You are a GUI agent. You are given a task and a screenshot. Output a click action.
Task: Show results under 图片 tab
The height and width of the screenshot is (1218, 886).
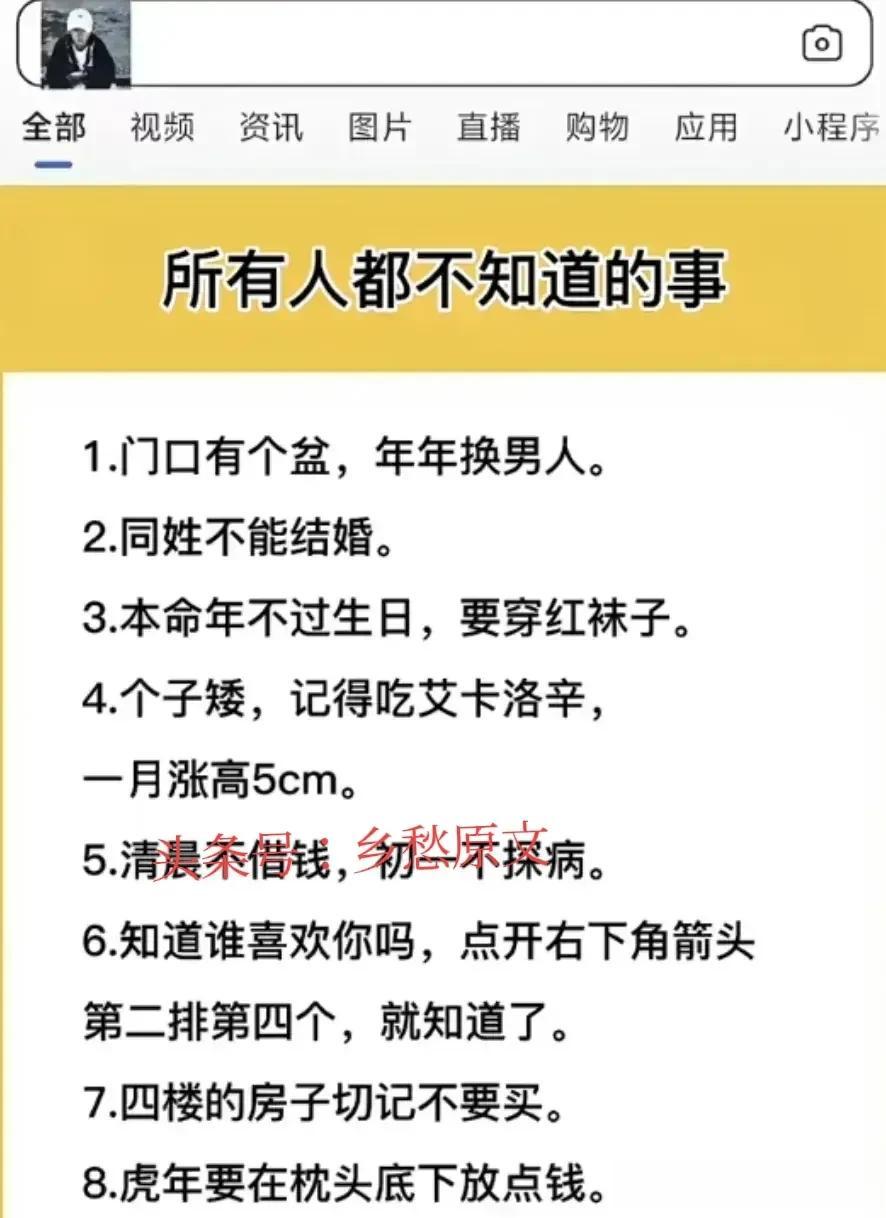(x=380, y=128)
